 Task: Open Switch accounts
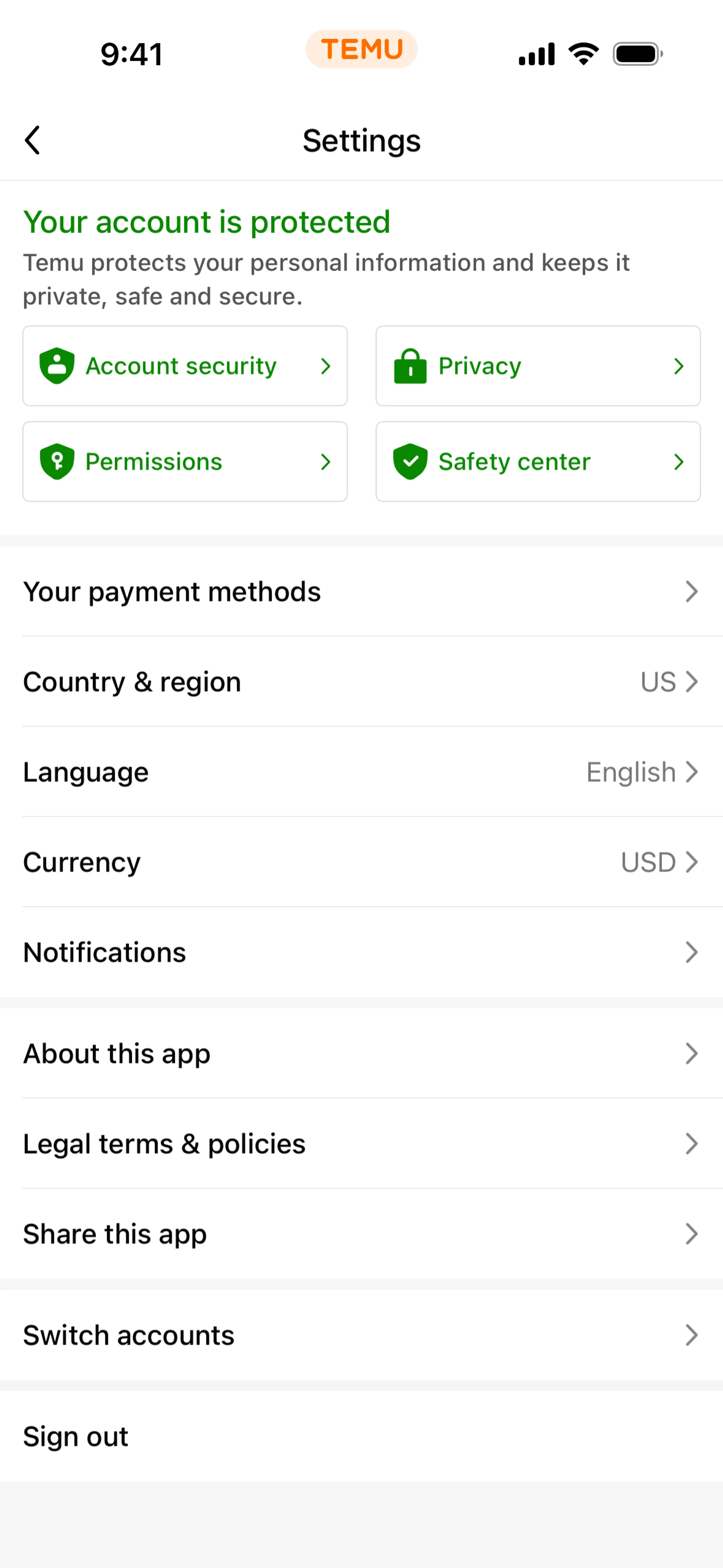coord(361,1336)
